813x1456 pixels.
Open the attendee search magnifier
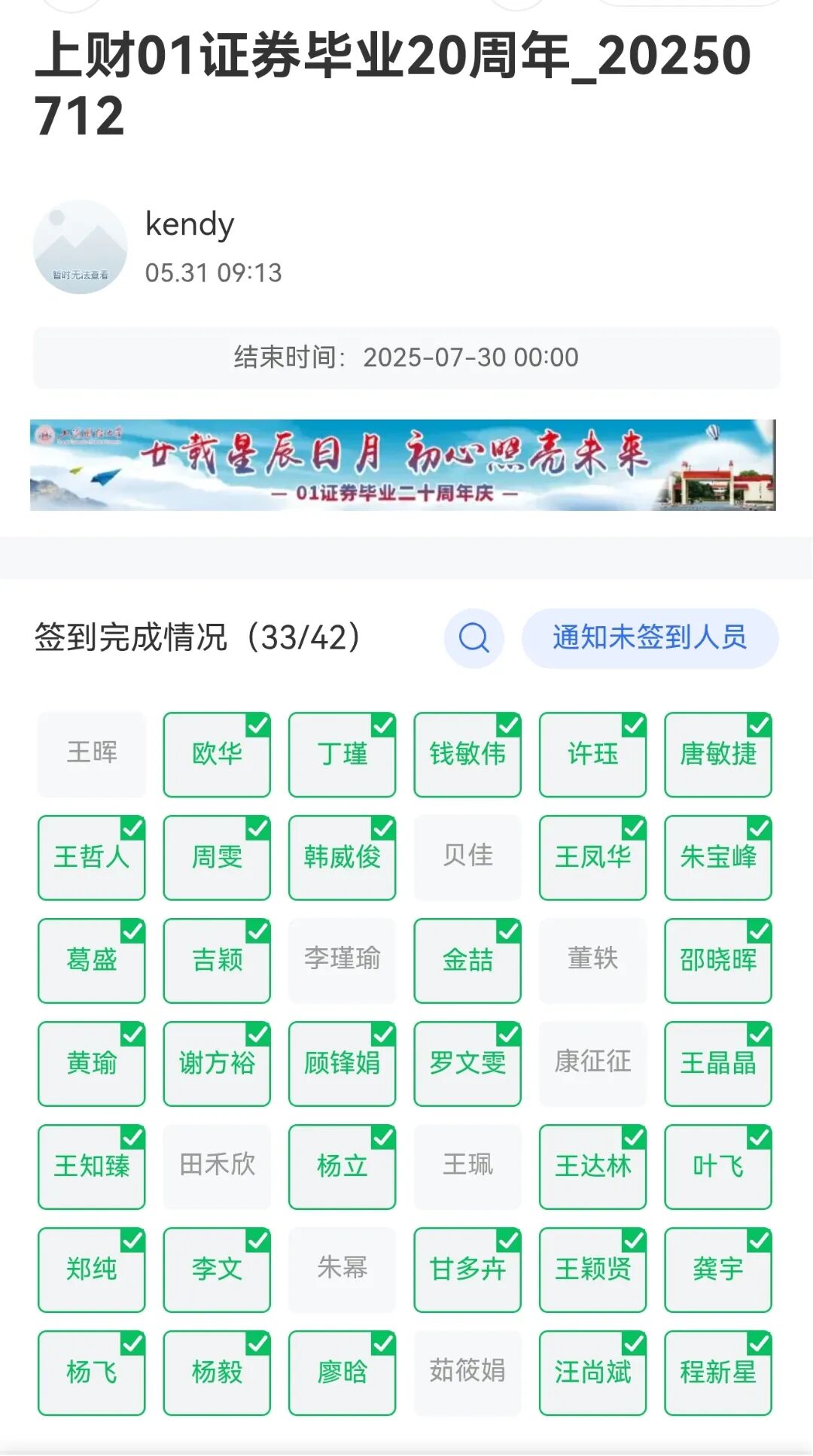tap(473, 637)
